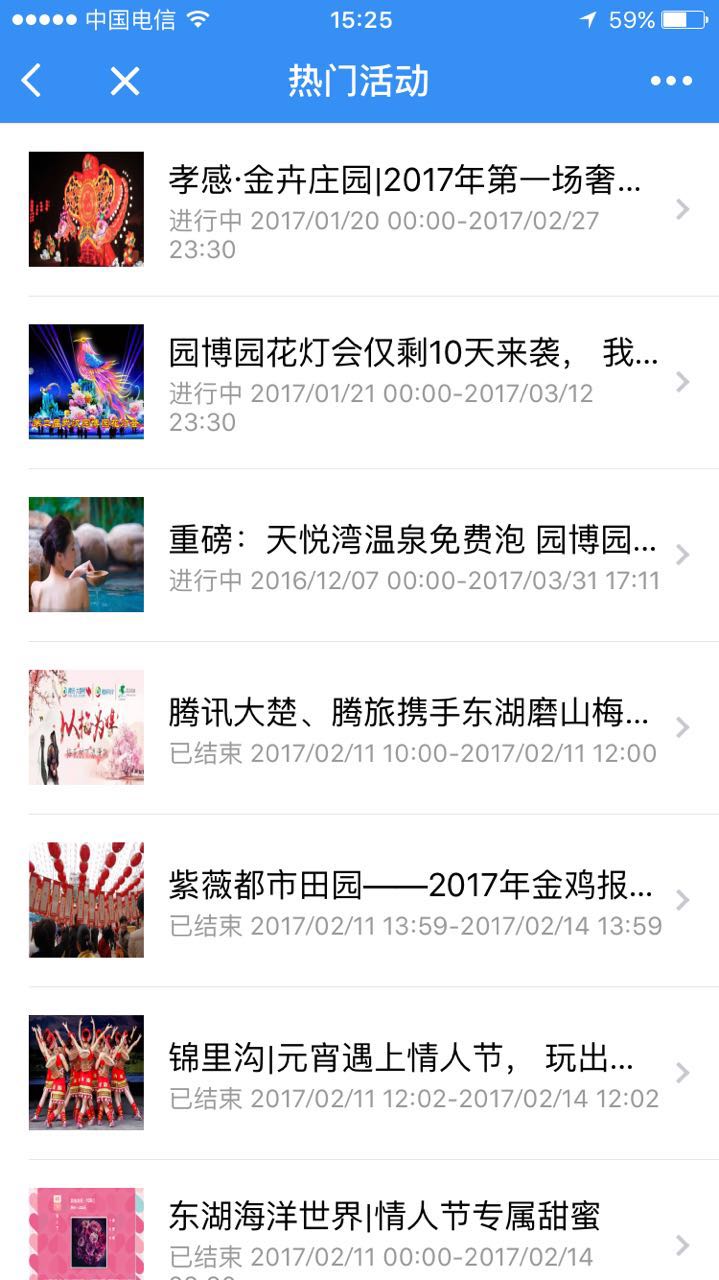This screenshot has width=719, height=1280.
Task: View the 园博园花灯会 event details
Action: point(405,382)
